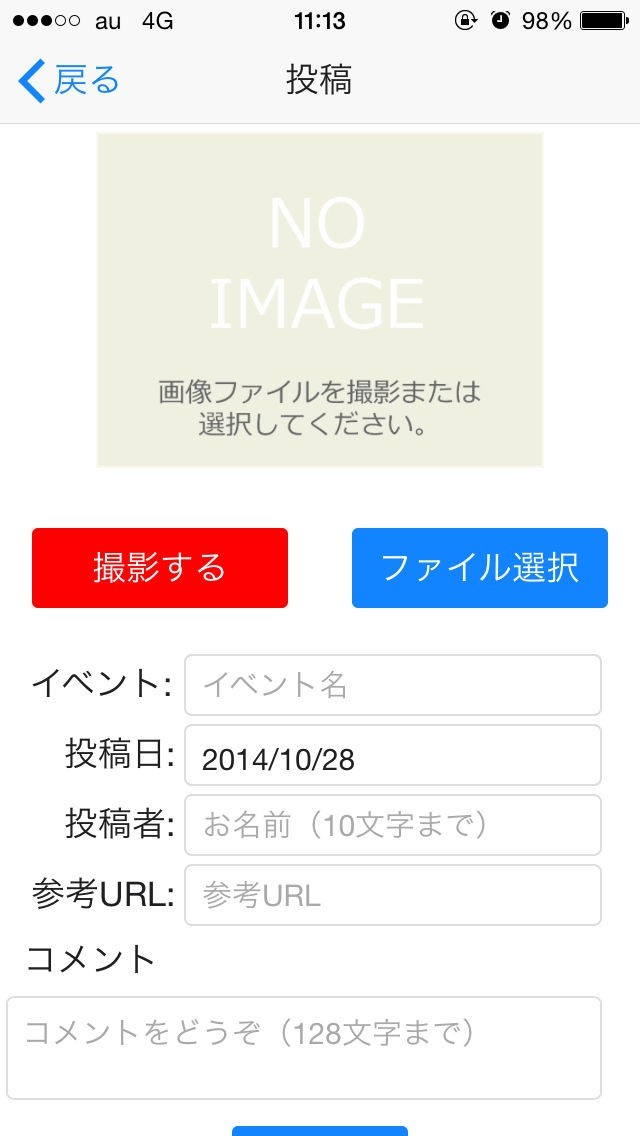Focus the コメント text area
The width and height of the screenshot is (640, 1136).
click(x=304, y=1048)
